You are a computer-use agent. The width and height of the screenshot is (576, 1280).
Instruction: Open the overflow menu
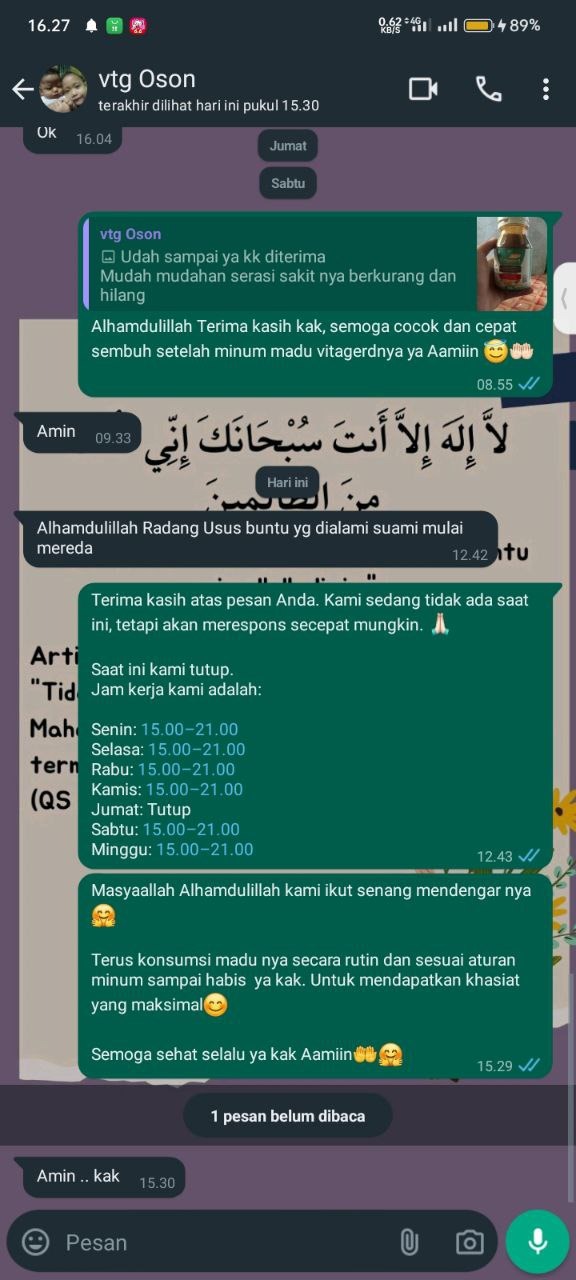point(546,89)
